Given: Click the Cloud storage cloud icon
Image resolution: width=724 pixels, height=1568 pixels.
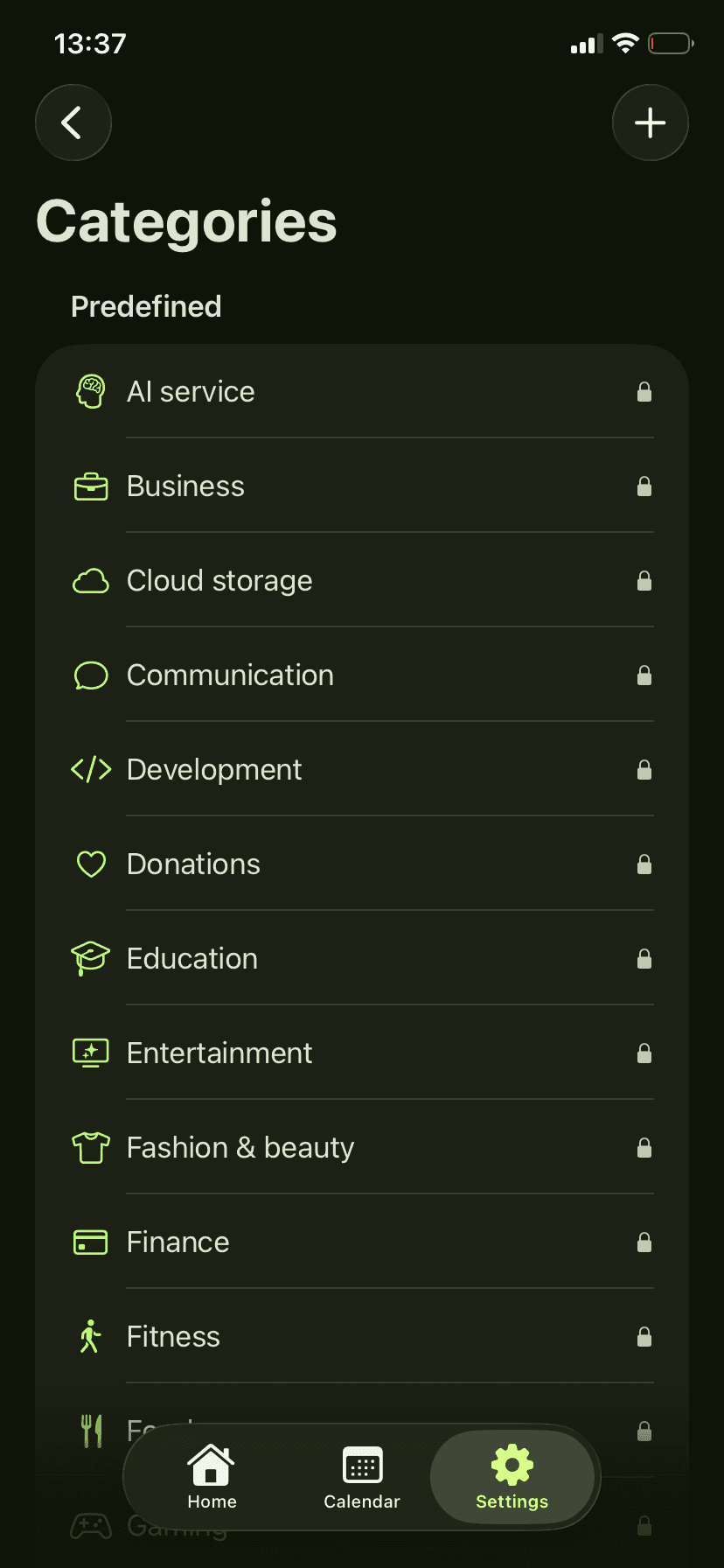Looking at the screenshot, I should [x=90, y=580].
